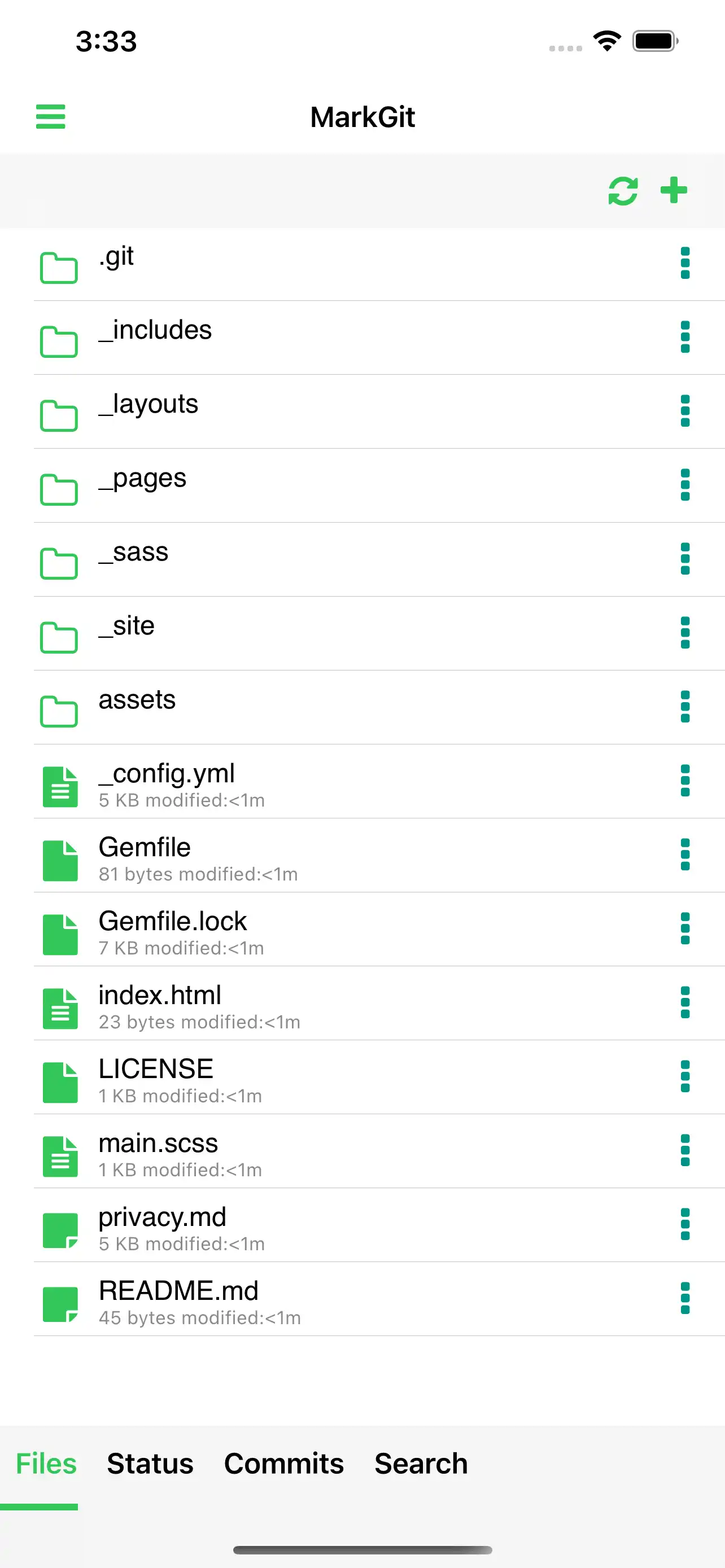This screenshot has width=725, height=1568.
Task: Open the README.md file
Action: tap(178, 1298)
